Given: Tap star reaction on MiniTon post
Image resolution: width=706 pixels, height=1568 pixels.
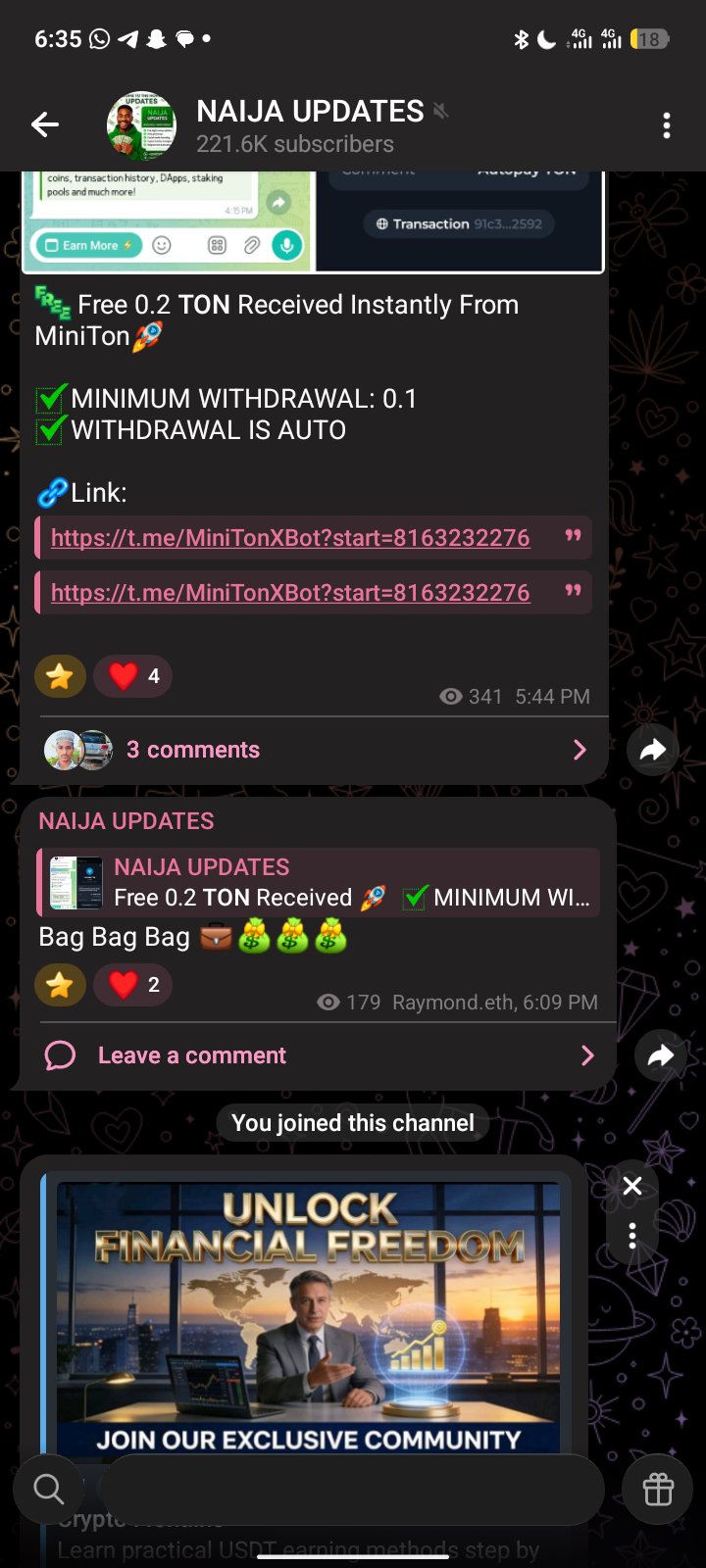Looking at the screenshot, I should [x=60, y=676].
